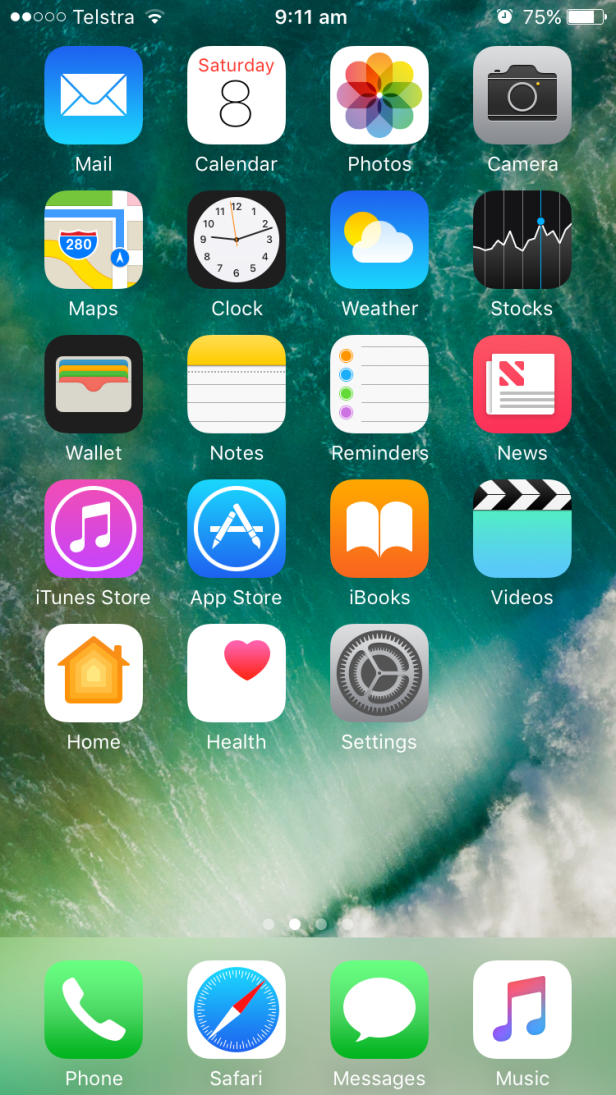Open the Videos app

pos(522,529)
